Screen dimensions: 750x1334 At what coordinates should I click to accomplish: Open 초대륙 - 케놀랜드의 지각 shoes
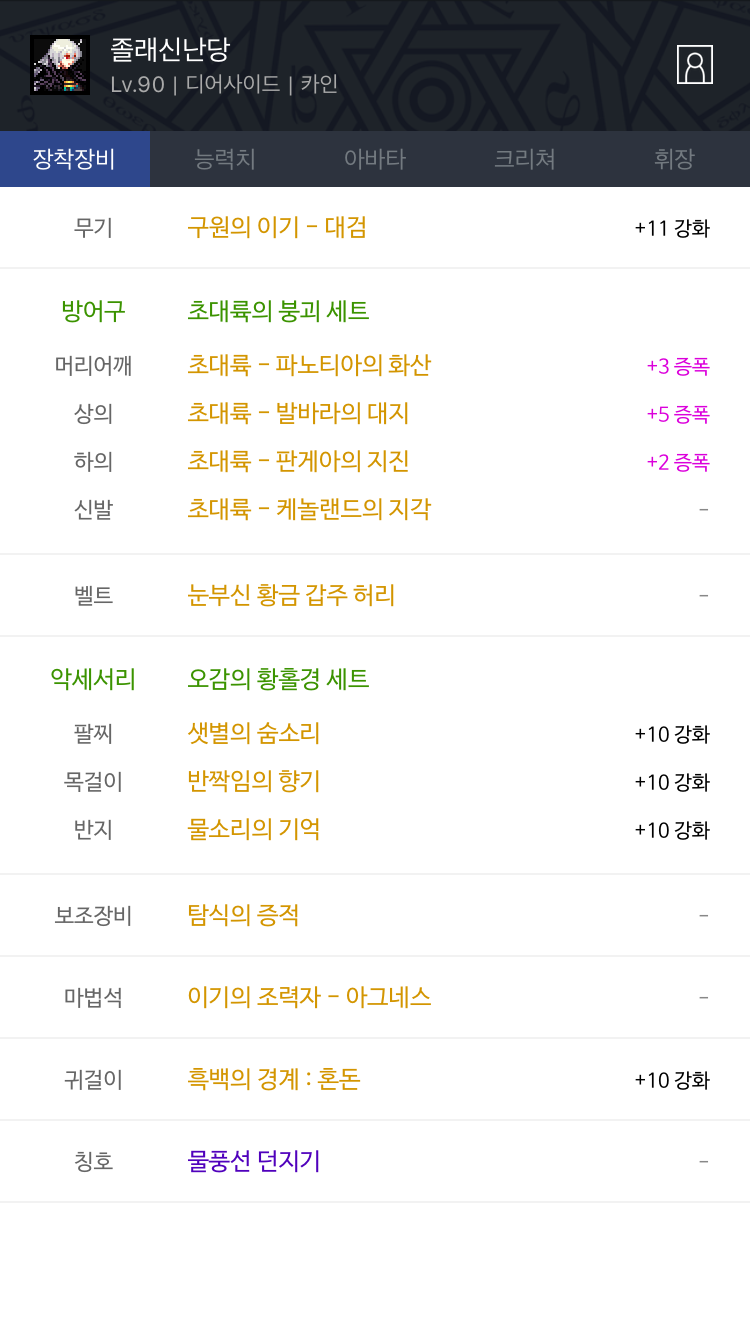click(309, 509)
